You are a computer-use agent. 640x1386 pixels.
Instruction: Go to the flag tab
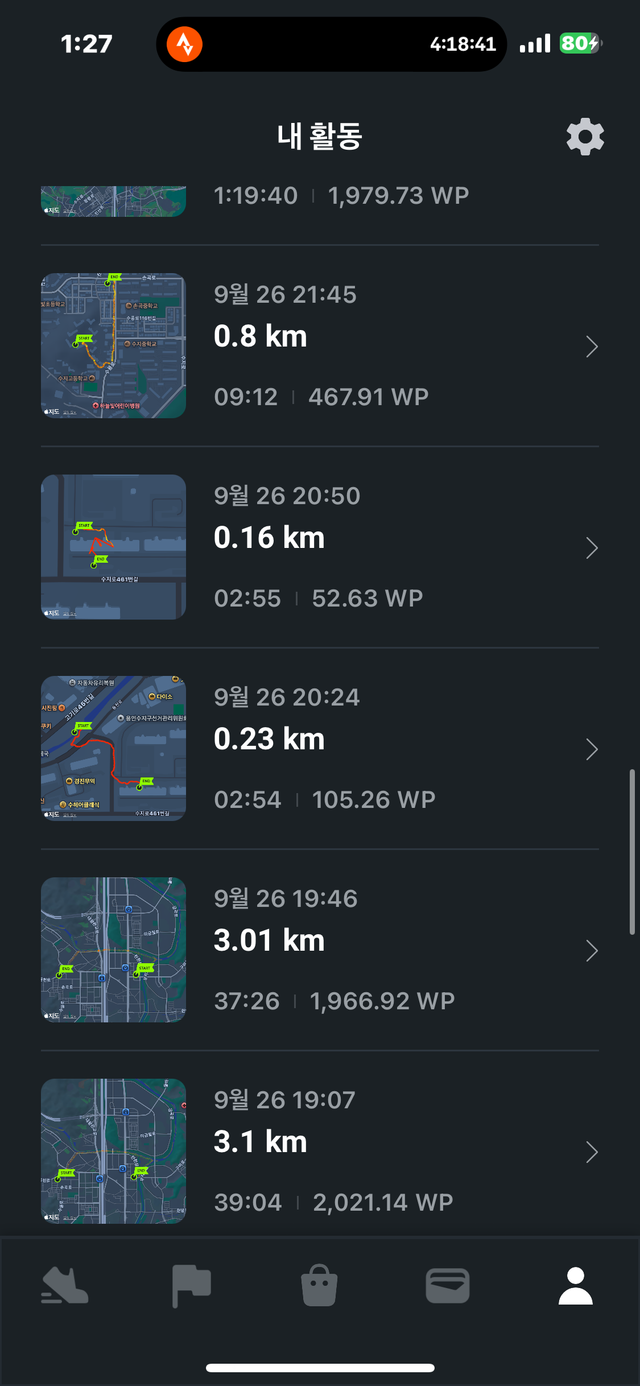tap(191, 1285)
